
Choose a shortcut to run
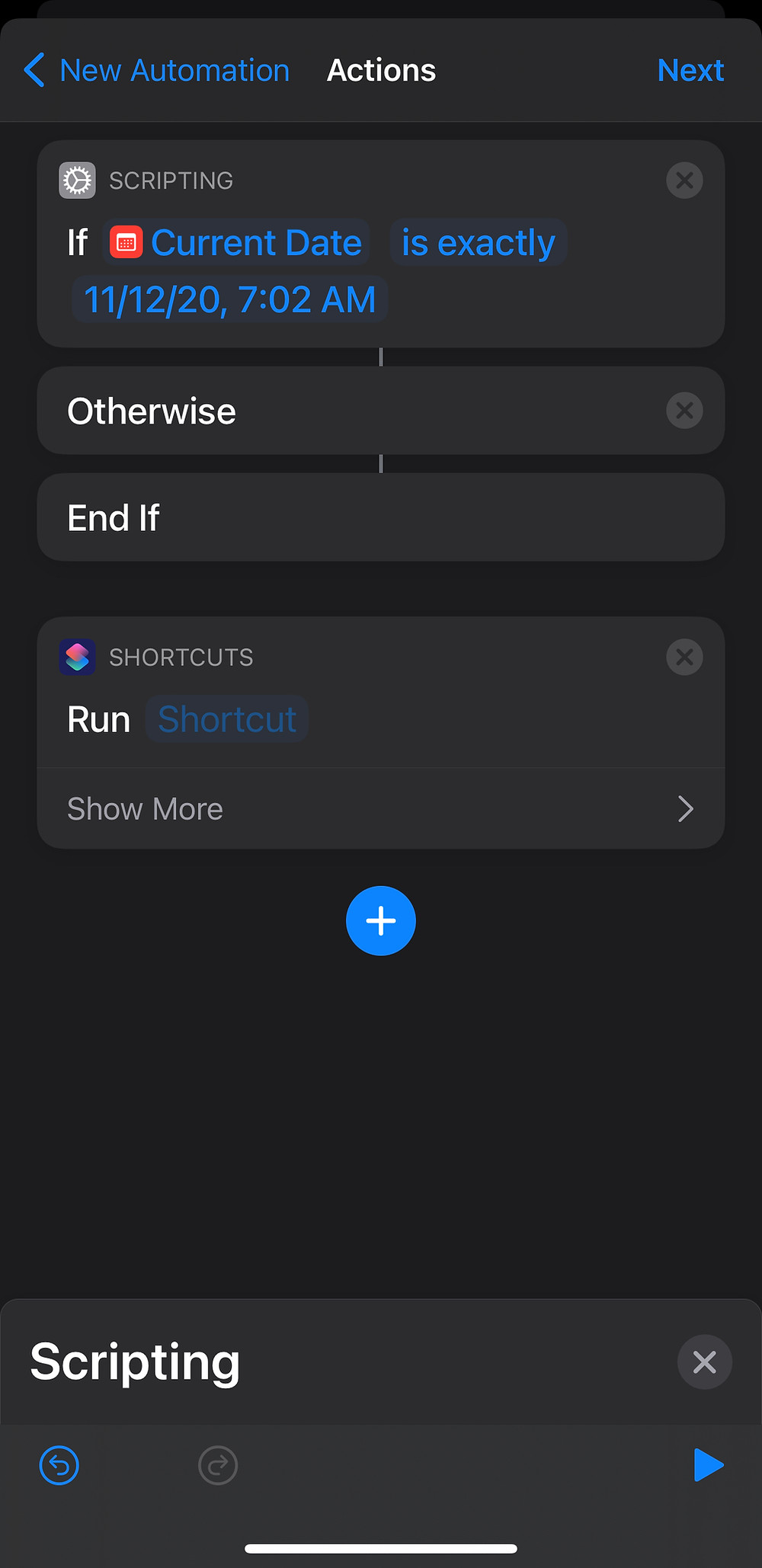coord(227,719)
